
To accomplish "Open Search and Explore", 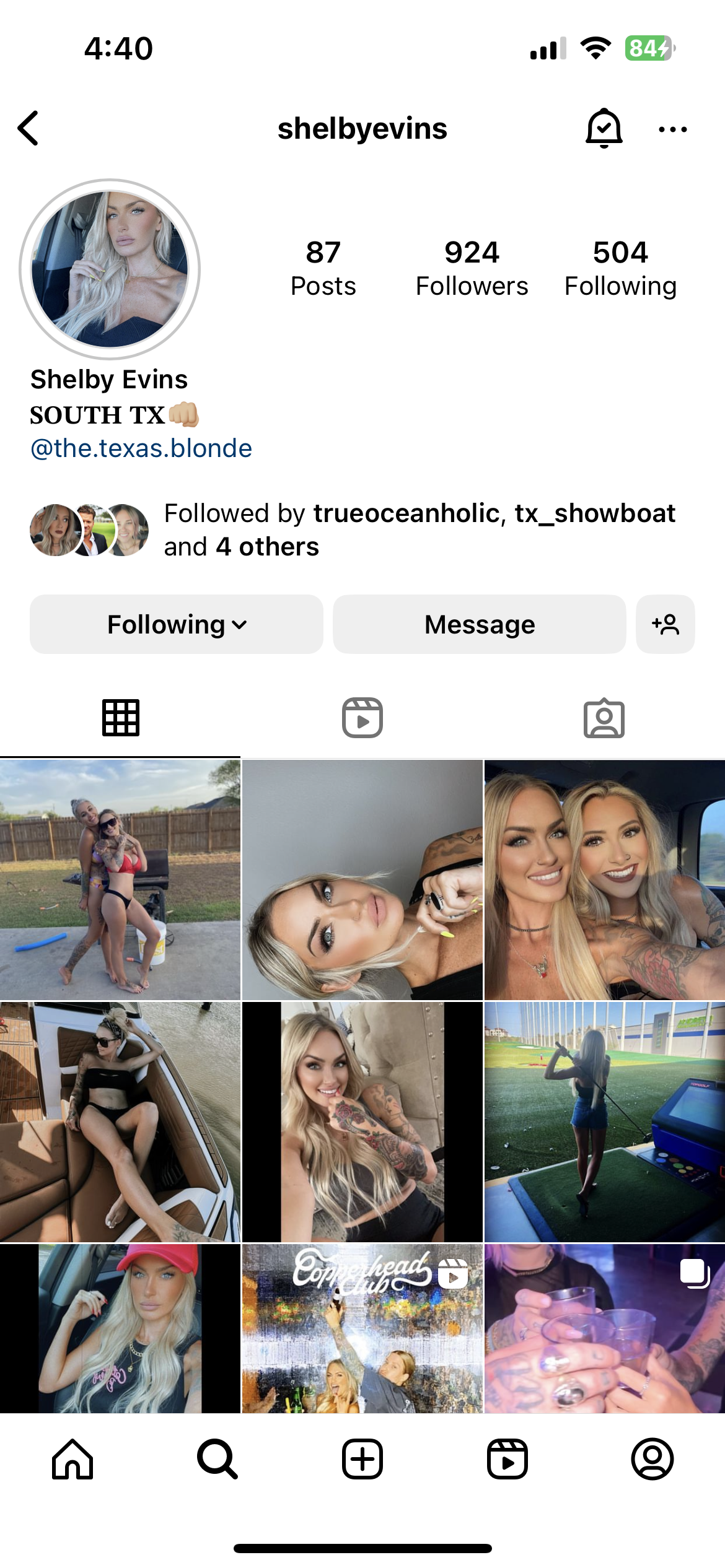I will click(x=217, y=1459).
